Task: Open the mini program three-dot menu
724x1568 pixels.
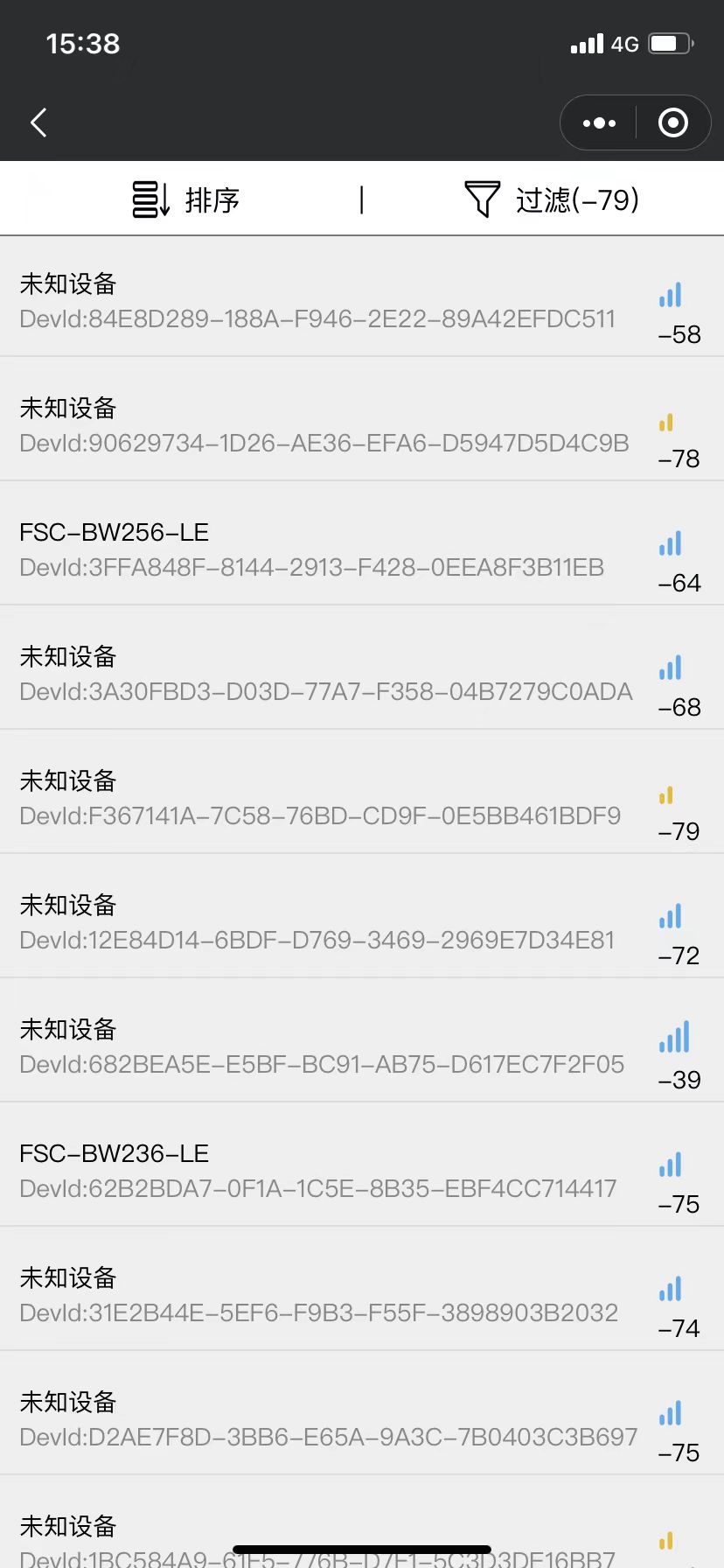Action: [x=599, y=122]
